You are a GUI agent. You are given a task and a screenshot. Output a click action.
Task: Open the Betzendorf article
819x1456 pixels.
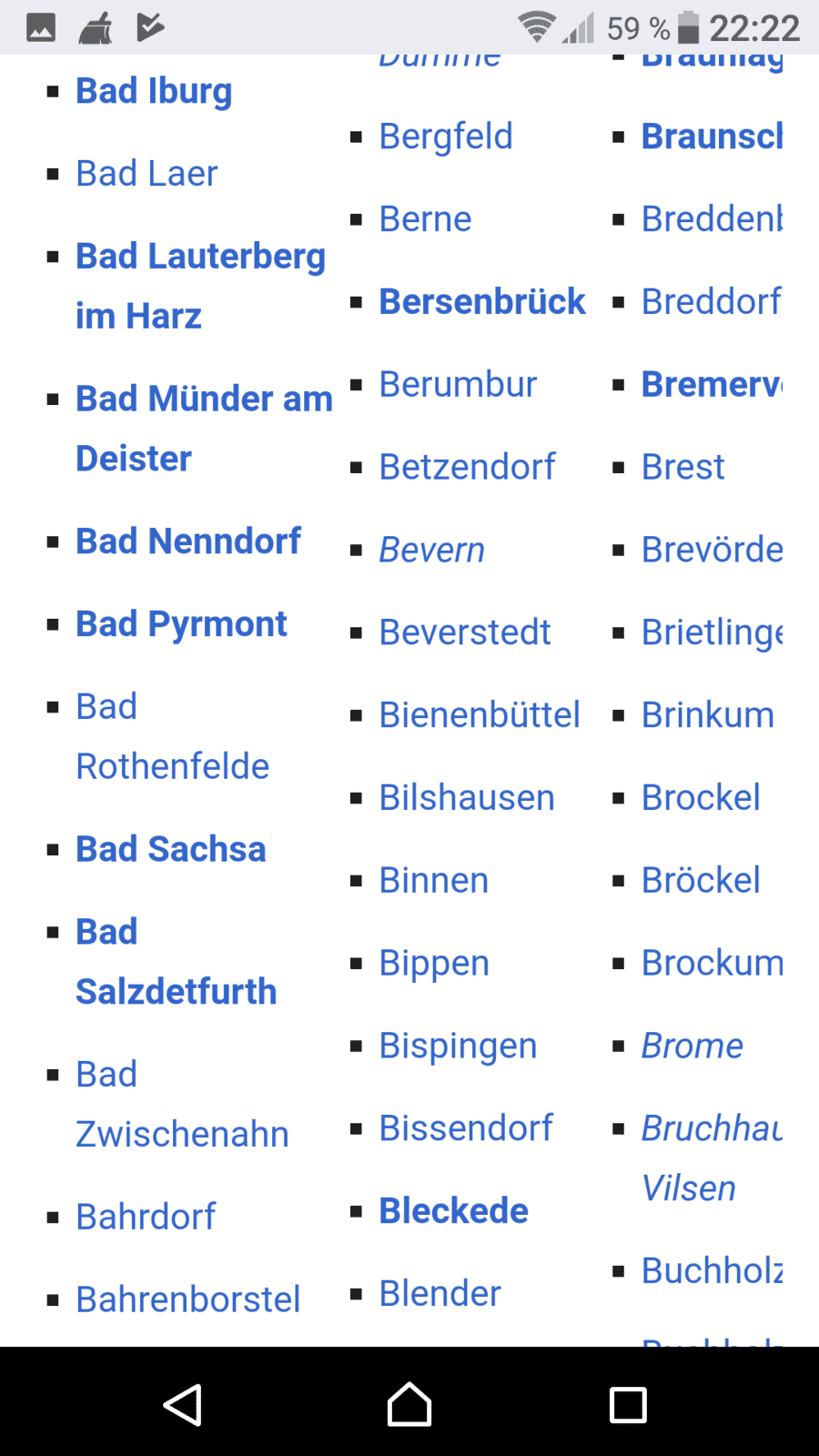click(x=467, y=467)
